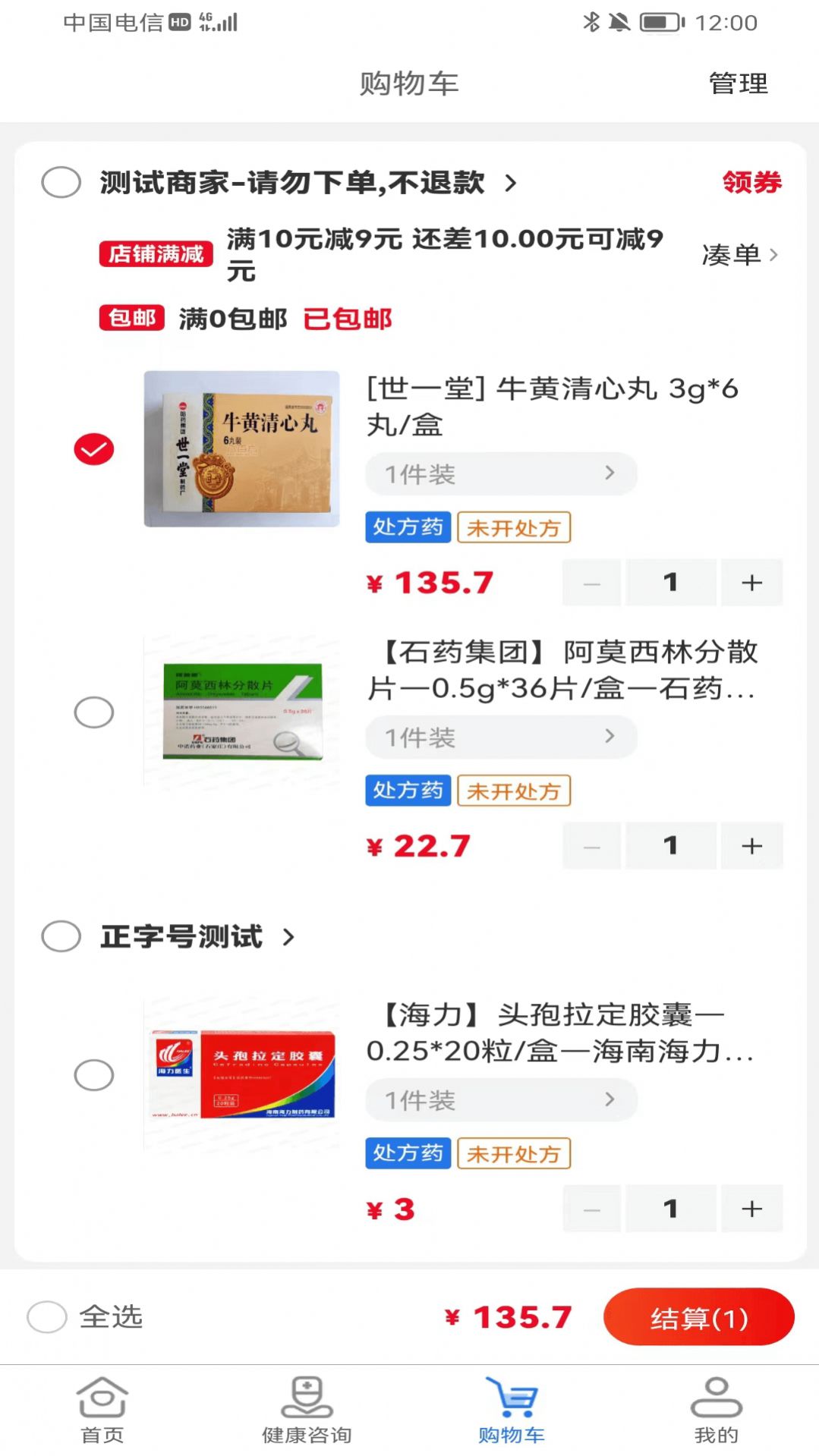
Task: Tap plus icon for 头孢拉定胶囊
Action: 751,1209
